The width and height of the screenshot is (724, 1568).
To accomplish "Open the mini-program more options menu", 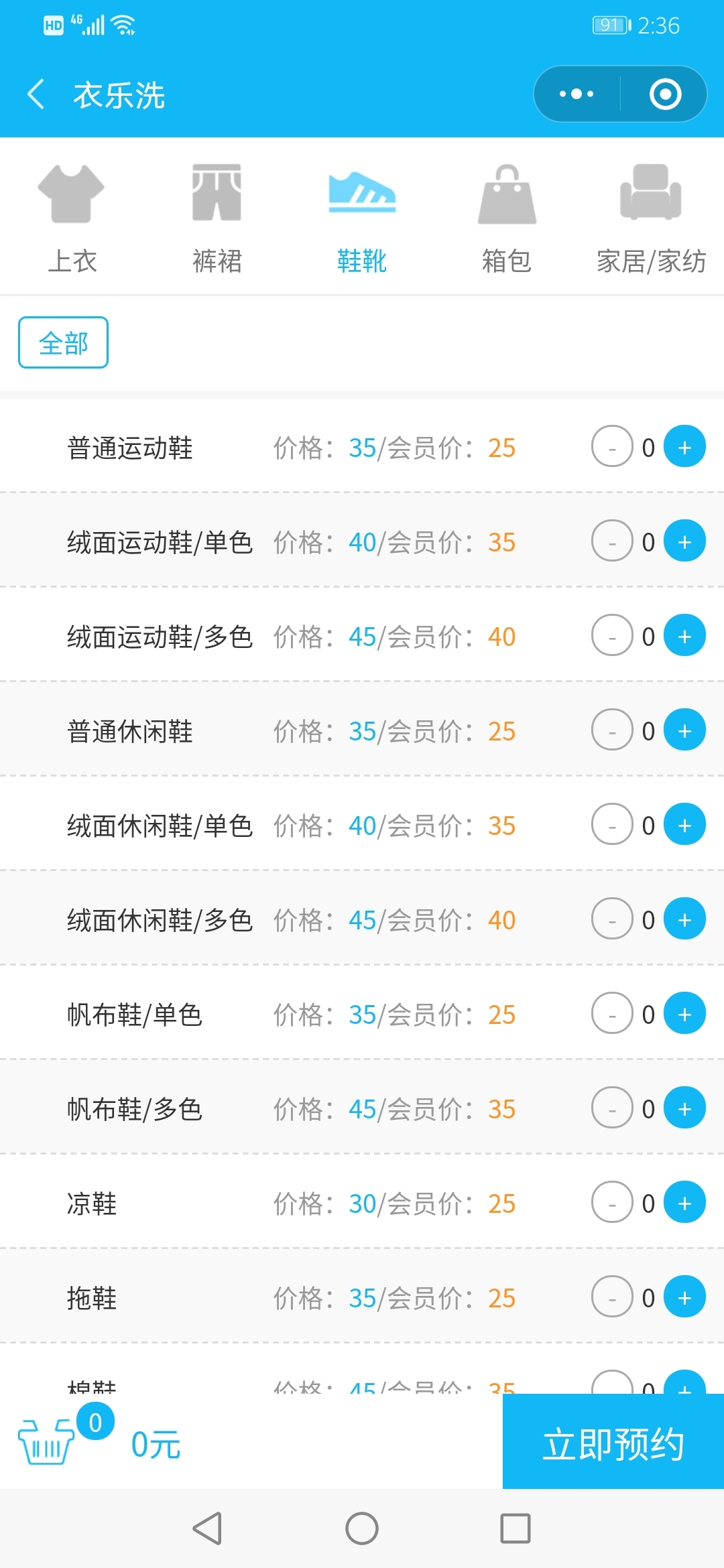I will click(x=577, y=94).
